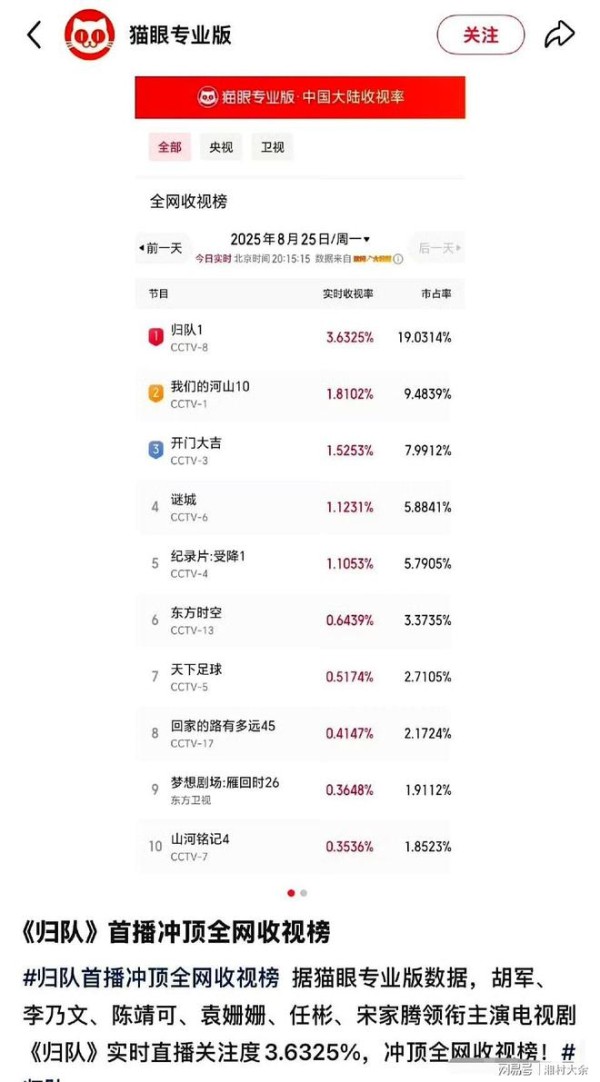
Task: Share this post via the arrow icon
Action: 560,35
